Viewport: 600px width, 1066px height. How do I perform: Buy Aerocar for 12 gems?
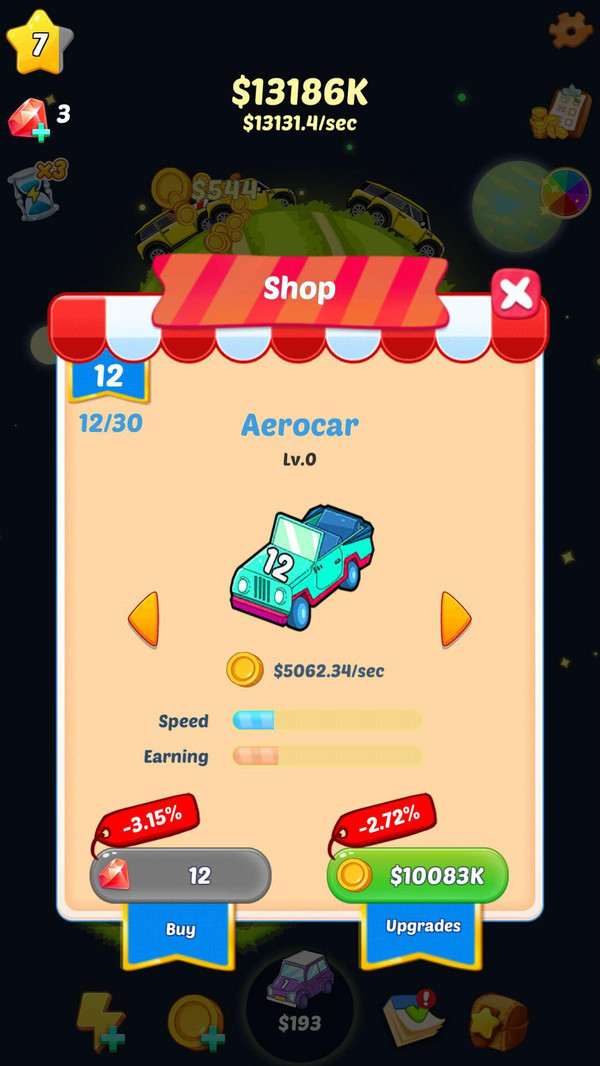coord(181,876)
